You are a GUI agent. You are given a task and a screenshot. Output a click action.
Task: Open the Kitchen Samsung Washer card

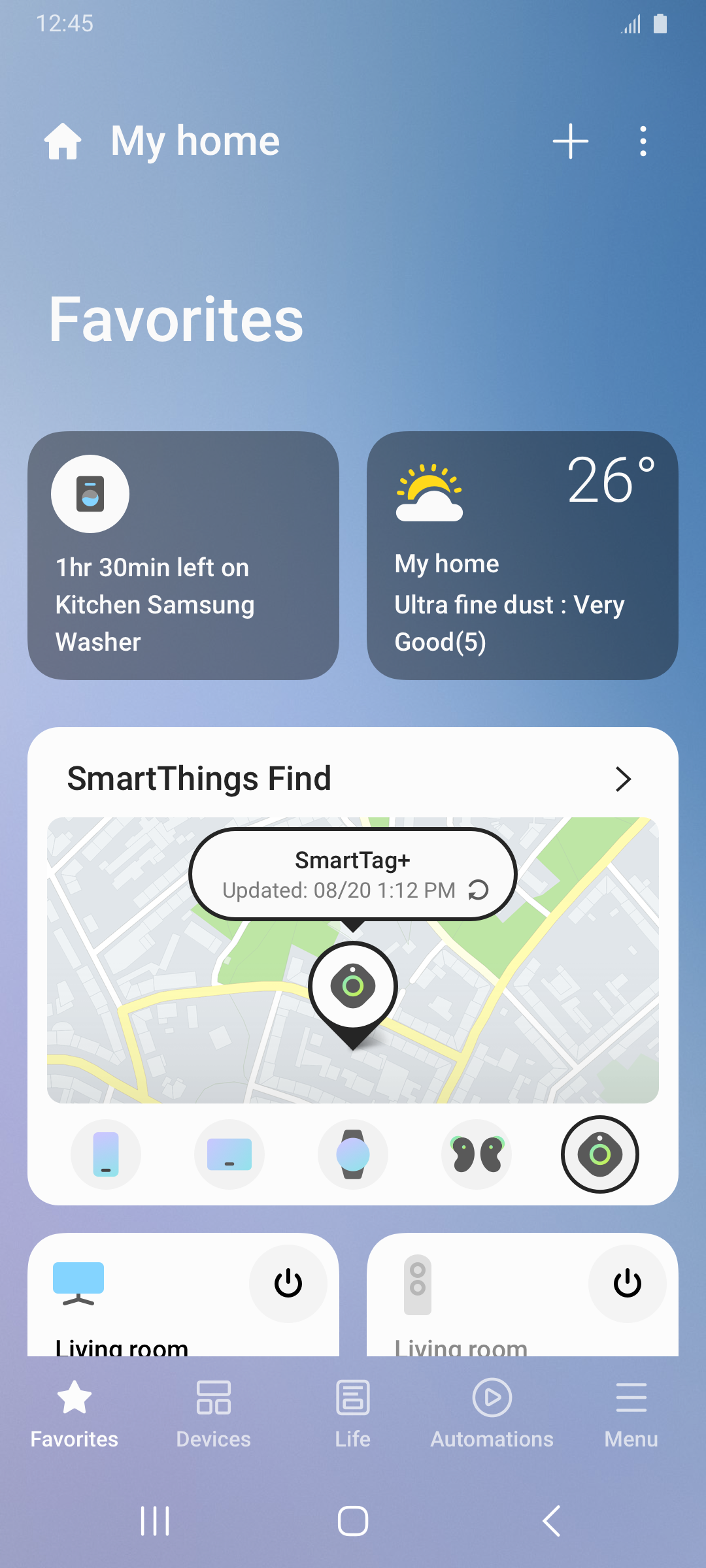pos(183,555)
